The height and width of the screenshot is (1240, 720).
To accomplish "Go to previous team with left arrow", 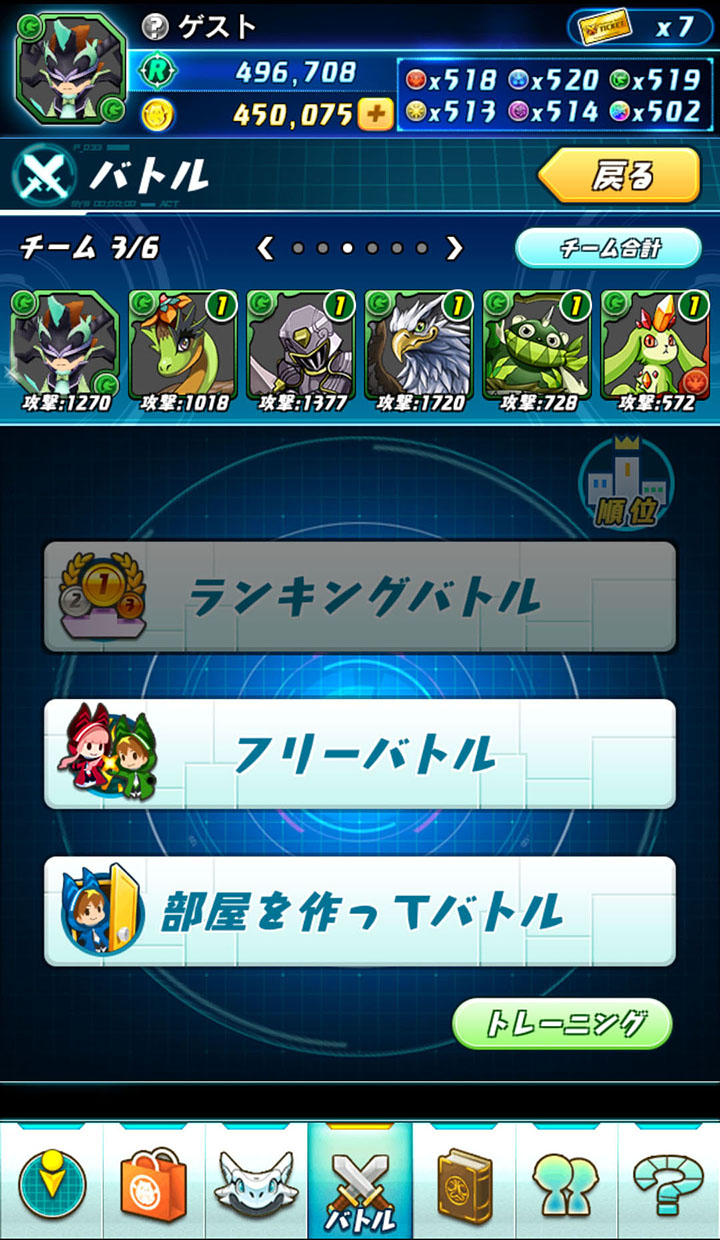I will coord(265,248).
